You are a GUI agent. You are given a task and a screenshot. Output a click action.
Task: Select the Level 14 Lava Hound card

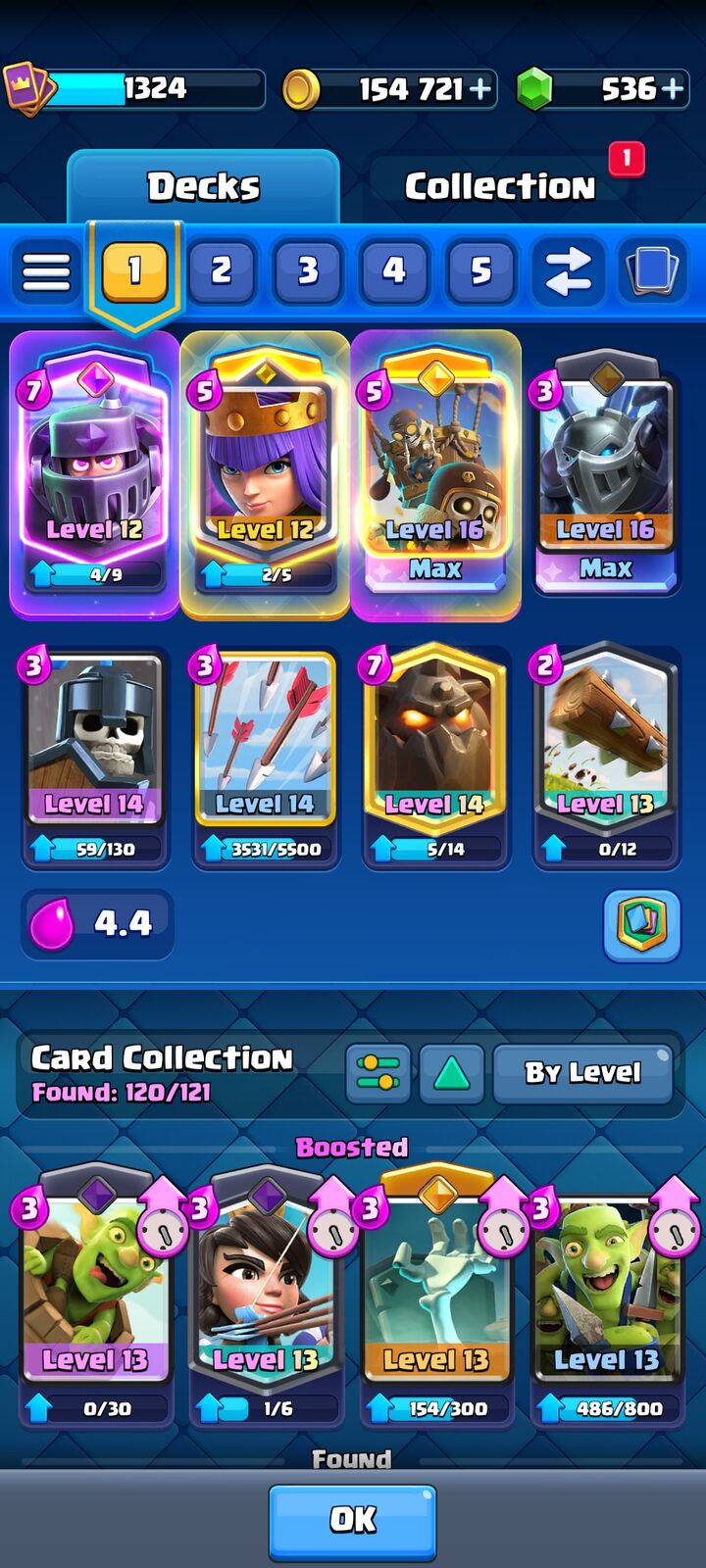[435, 758]
